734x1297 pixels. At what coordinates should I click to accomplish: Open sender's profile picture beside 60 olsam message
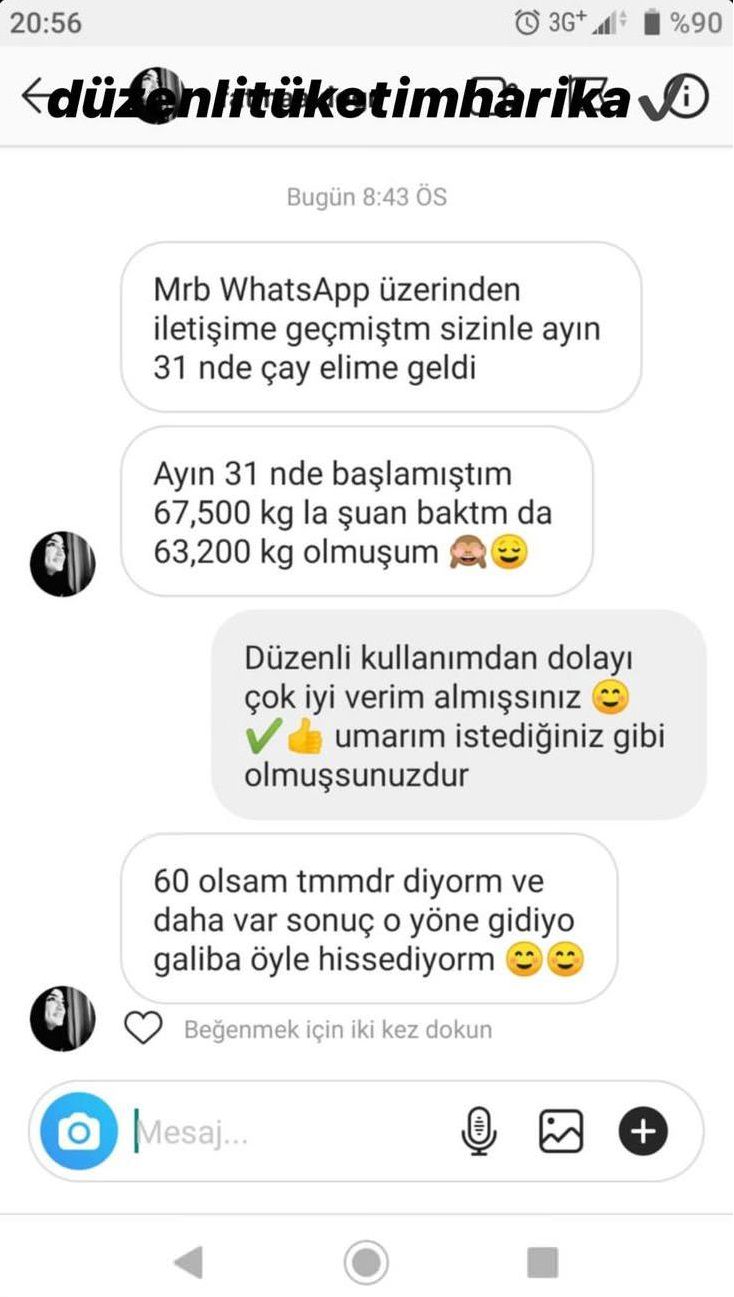click(x=62, y=1018)
